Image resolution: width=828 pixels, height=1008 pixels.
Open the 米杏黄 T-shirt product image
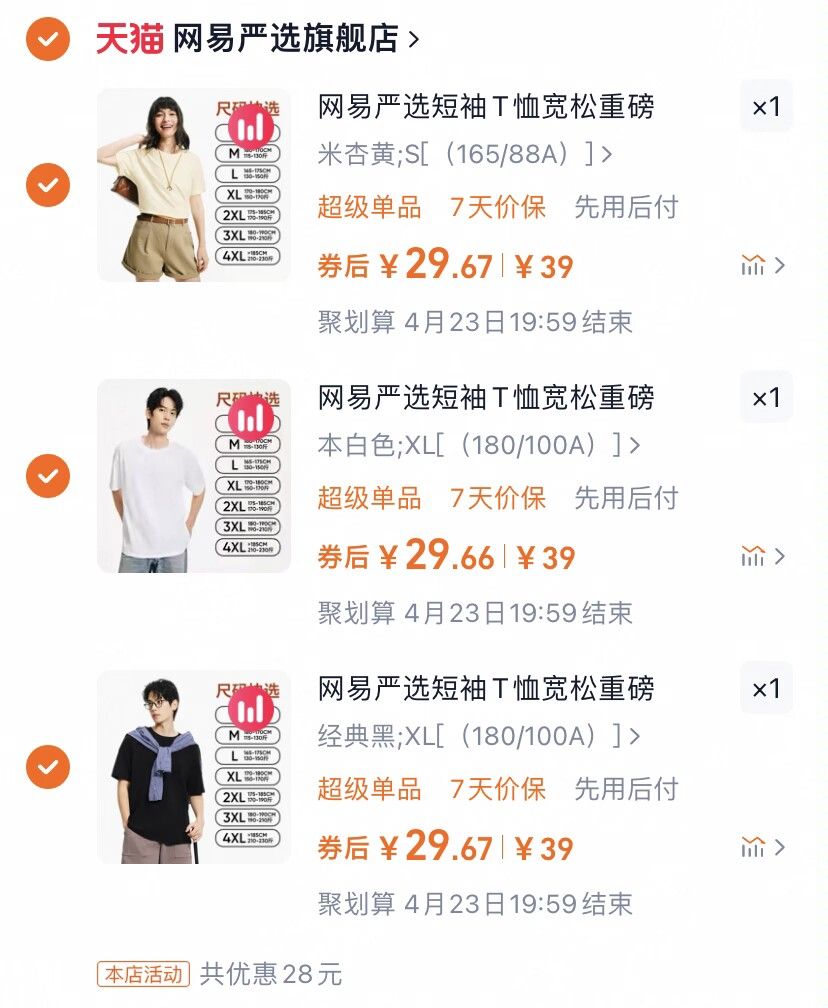[194, 185]
